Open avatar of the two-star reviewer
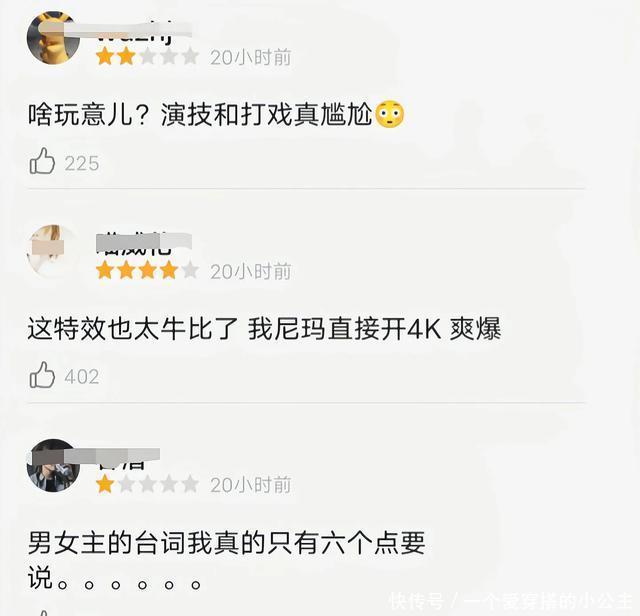The height and width of the screenshot is (616, 640). (x=53, y=39)
